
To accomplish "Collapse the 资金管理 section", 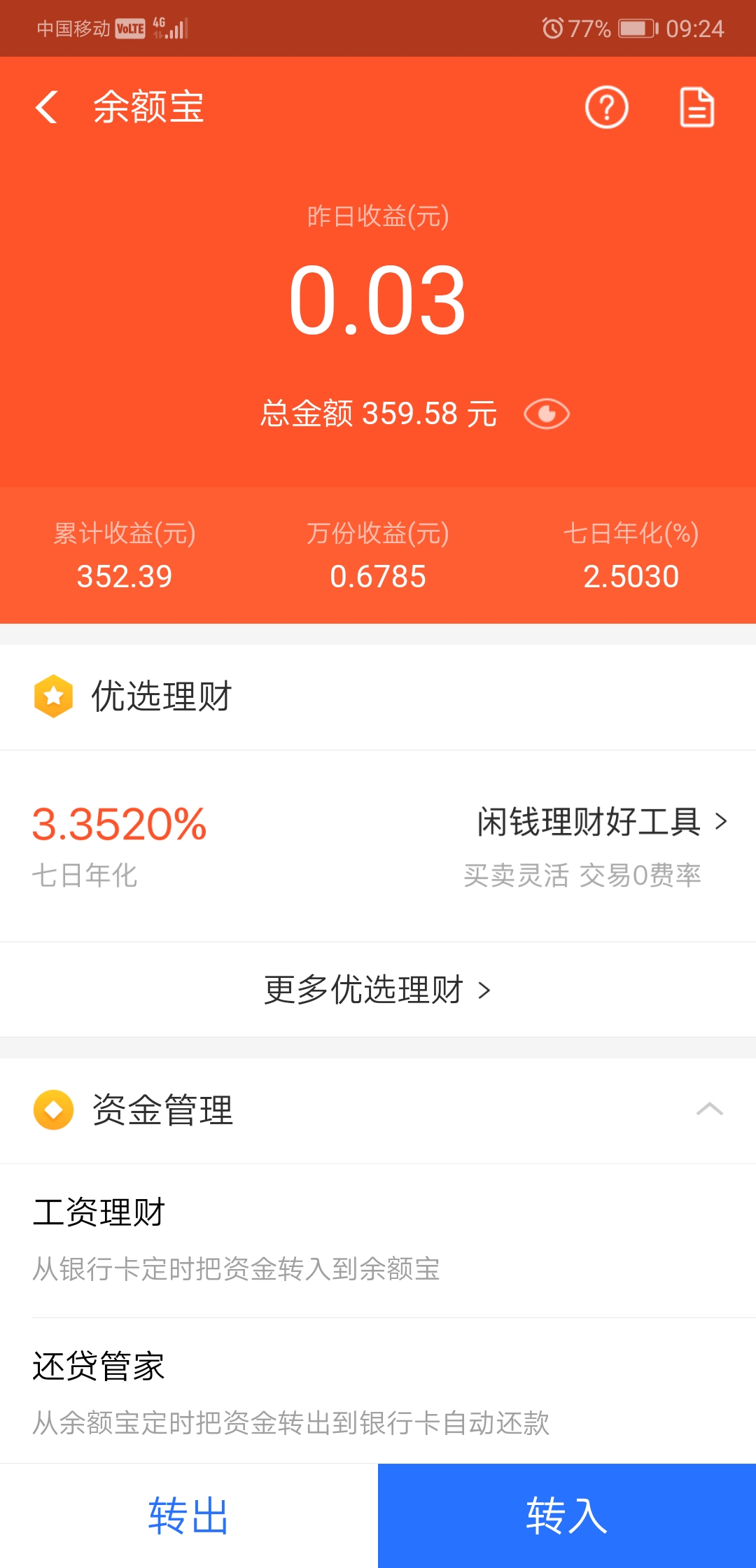I will [x=709, y=1109].
